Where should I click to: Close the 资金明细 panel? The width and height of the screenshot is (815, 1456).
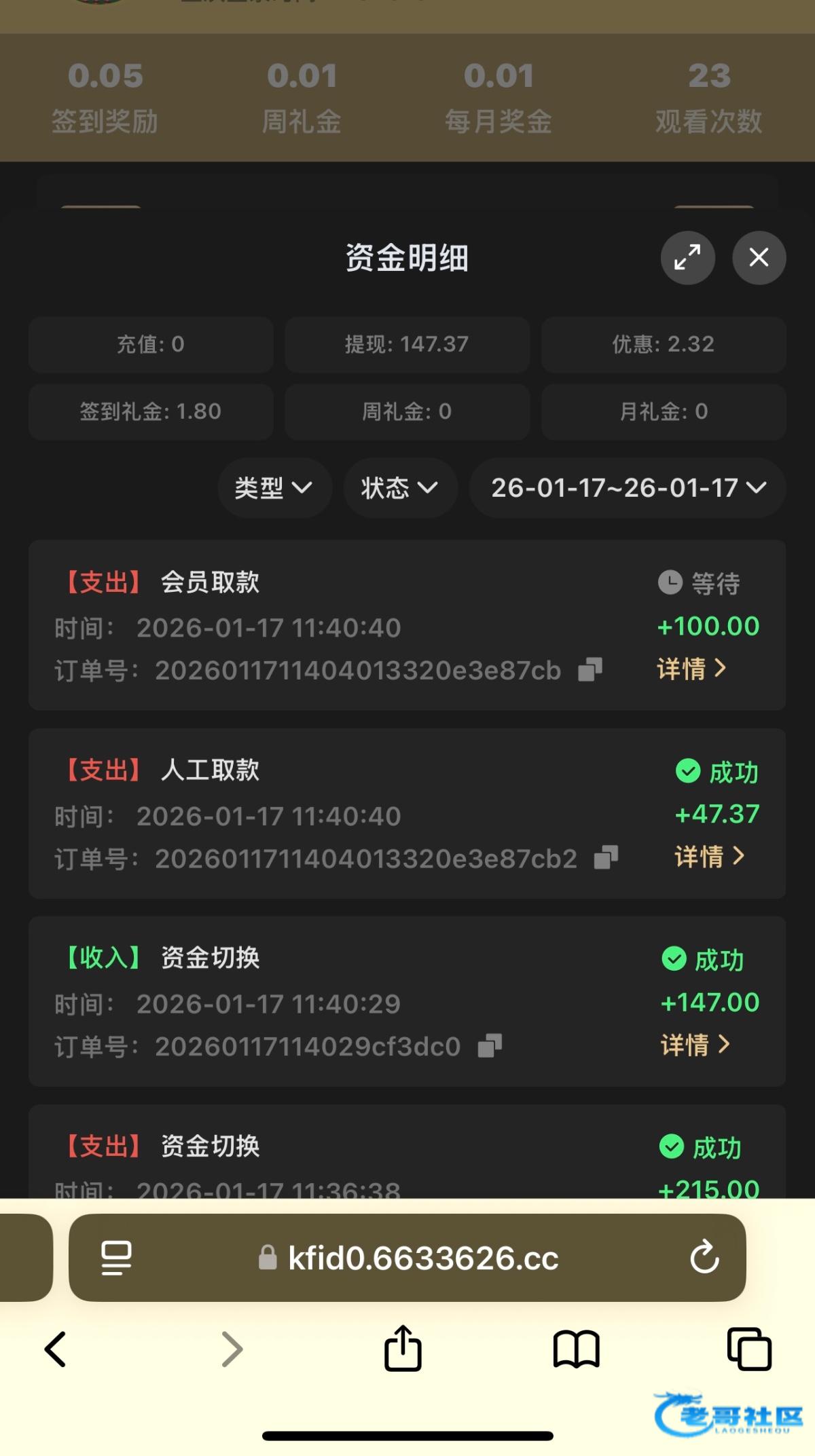(759, 258)
